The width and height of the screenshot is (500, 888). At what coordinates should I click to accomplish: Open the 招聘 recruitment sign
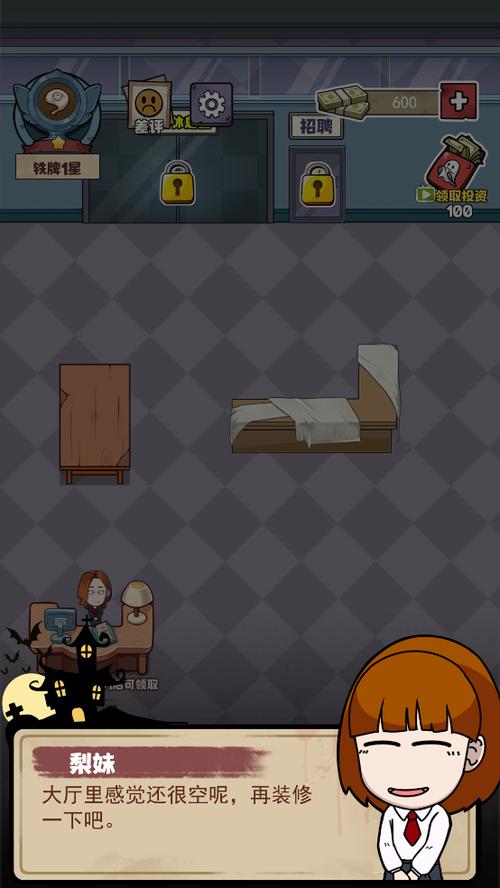[x=316, y=126]
